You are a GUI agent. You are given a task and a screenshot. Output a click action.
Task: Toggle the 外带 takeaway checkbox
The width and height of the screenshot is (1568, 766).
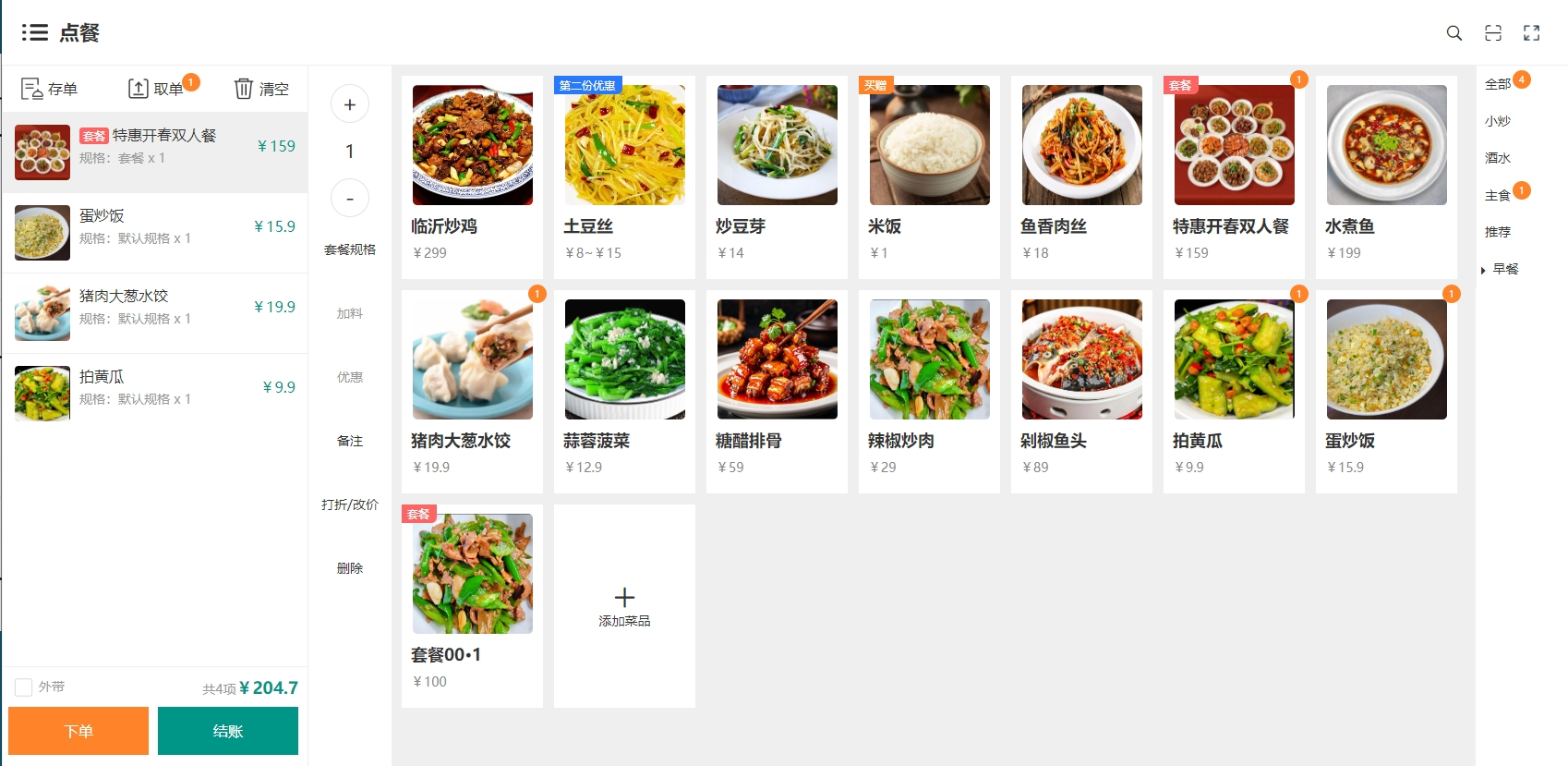[x=24, y=687]
